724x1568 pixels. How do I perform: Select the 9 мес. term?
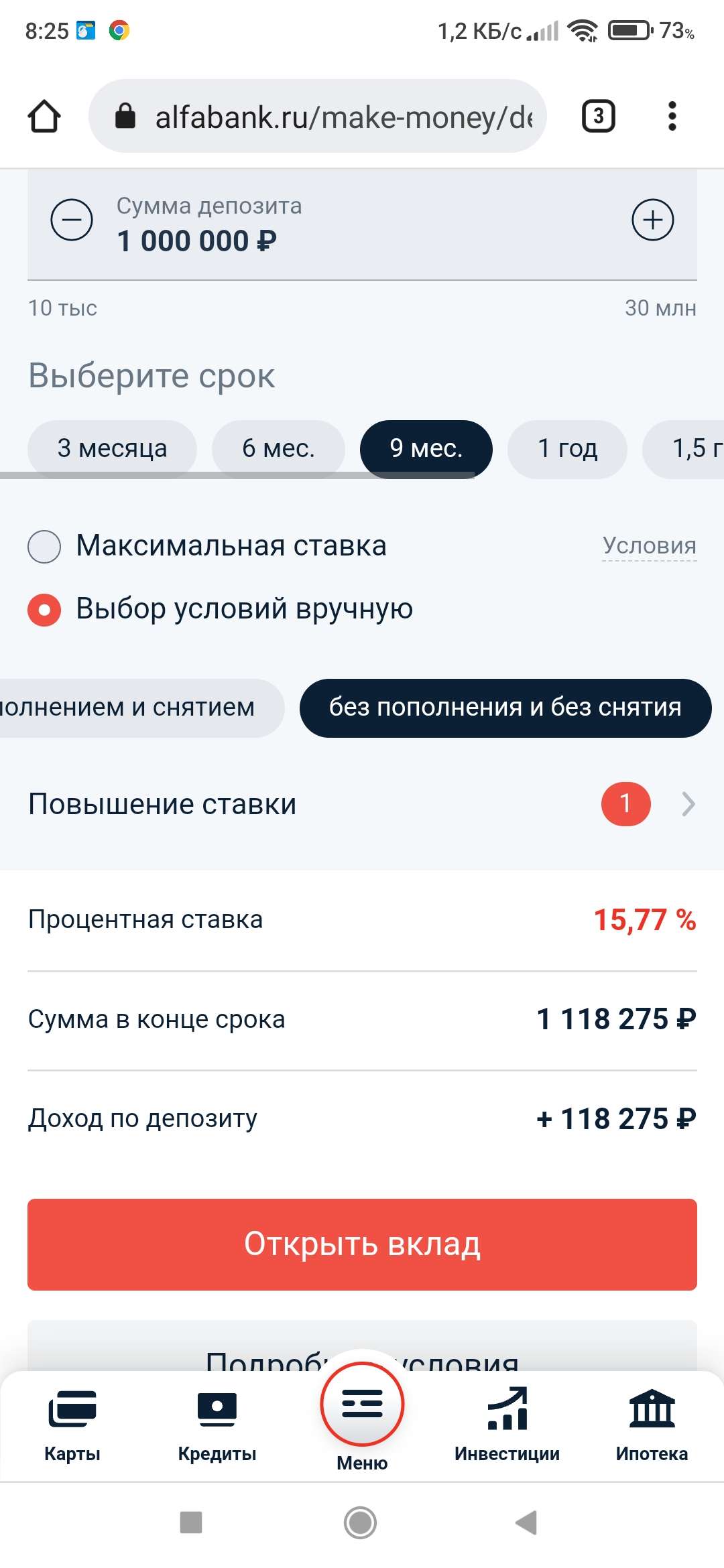click(426, 448)
